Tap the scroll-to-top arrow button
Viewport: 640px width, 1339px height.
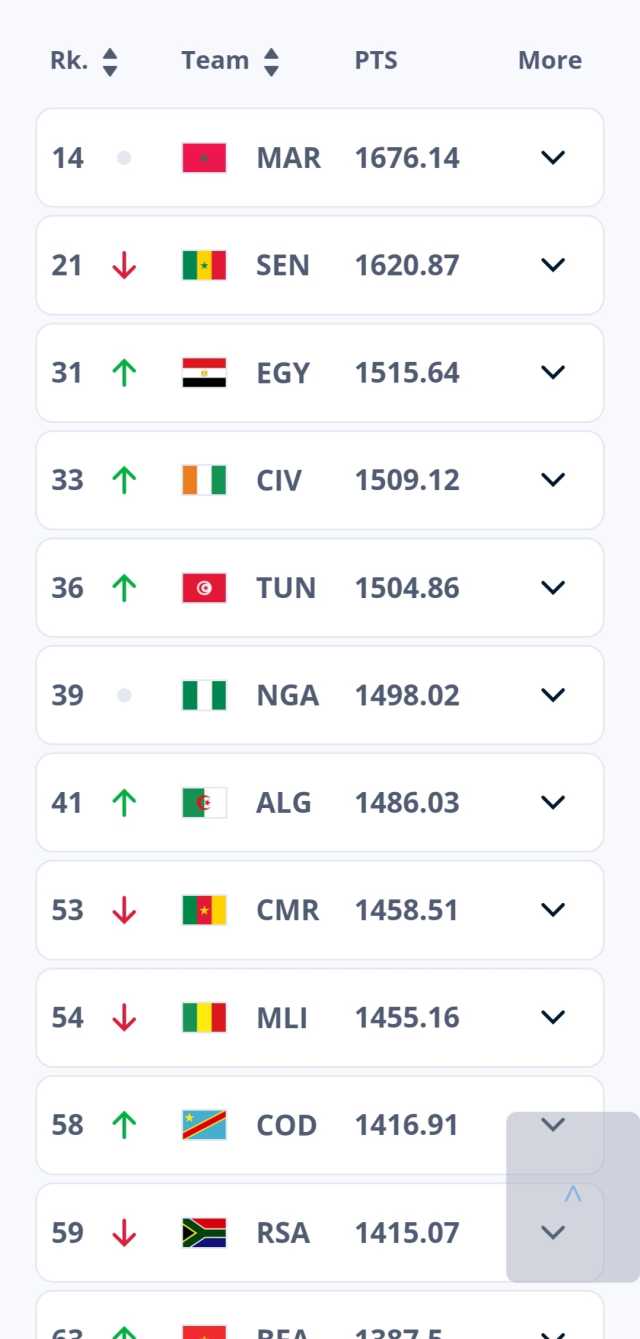[x=573, y=1197]
